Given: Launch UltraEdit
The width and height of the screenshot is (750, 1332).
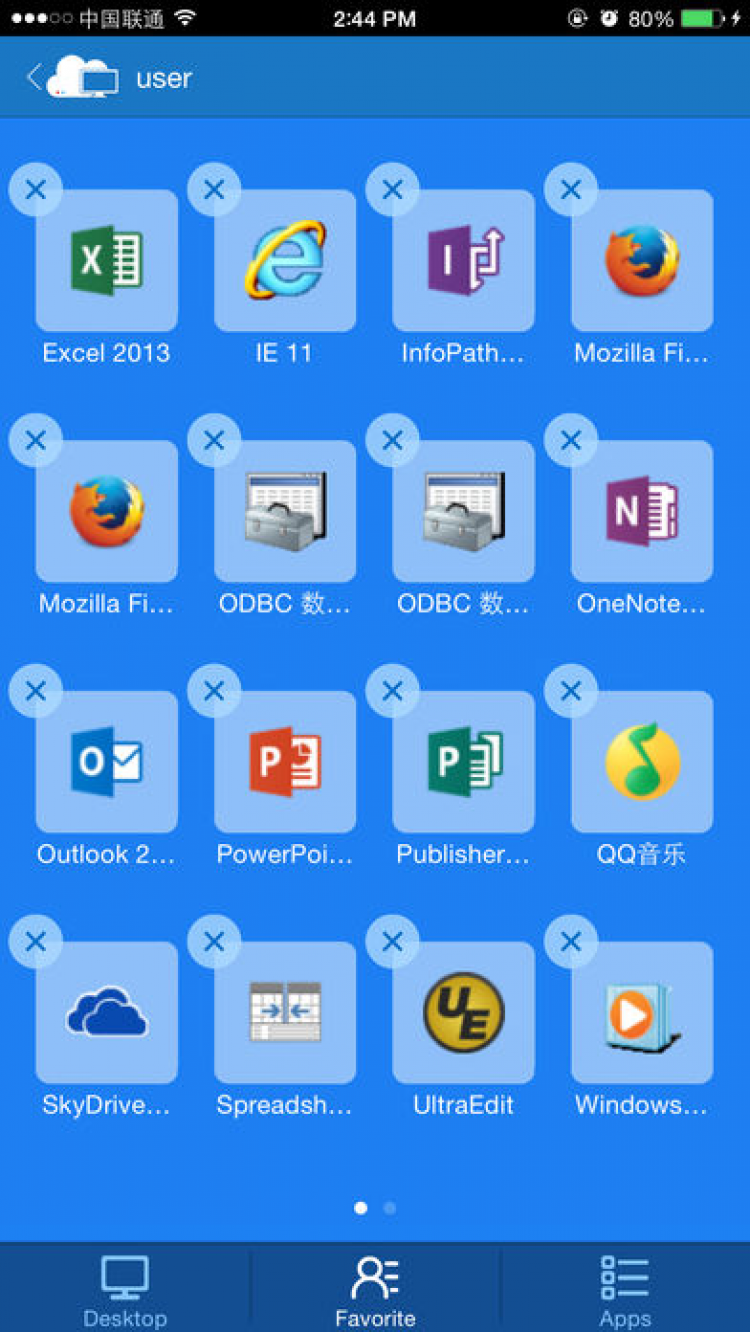Looking at the screenshot, I should coord(464,1013).
